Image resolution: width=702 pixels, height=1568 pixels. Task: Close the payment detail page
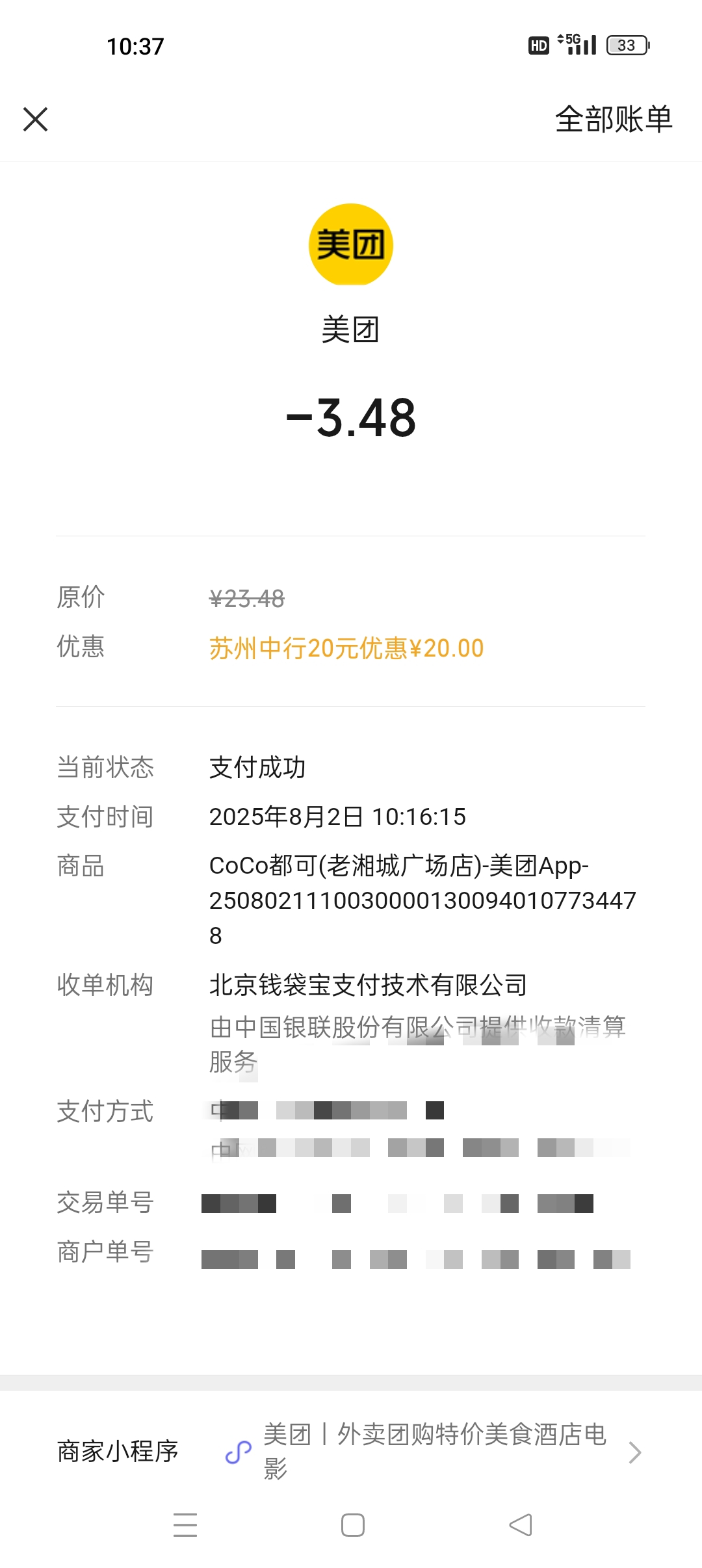coord(36,120)
